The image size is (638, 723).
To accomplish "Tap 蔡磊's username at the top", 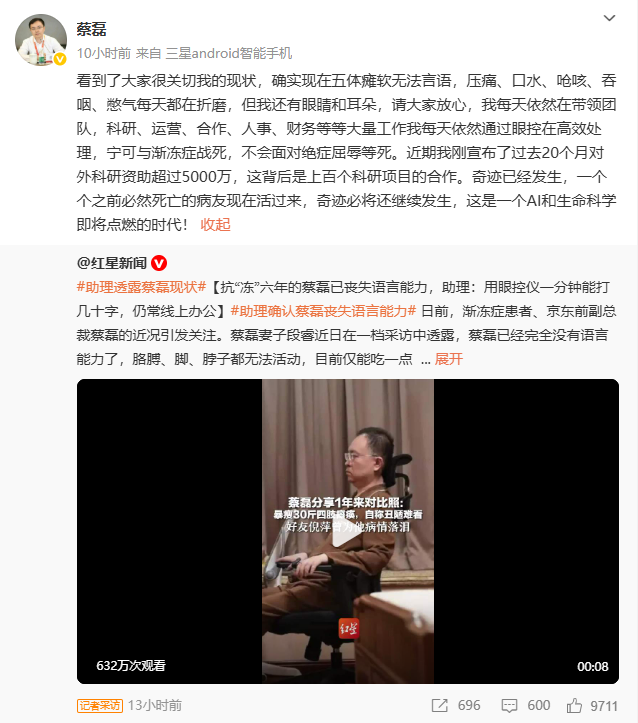I will point(92,27).
